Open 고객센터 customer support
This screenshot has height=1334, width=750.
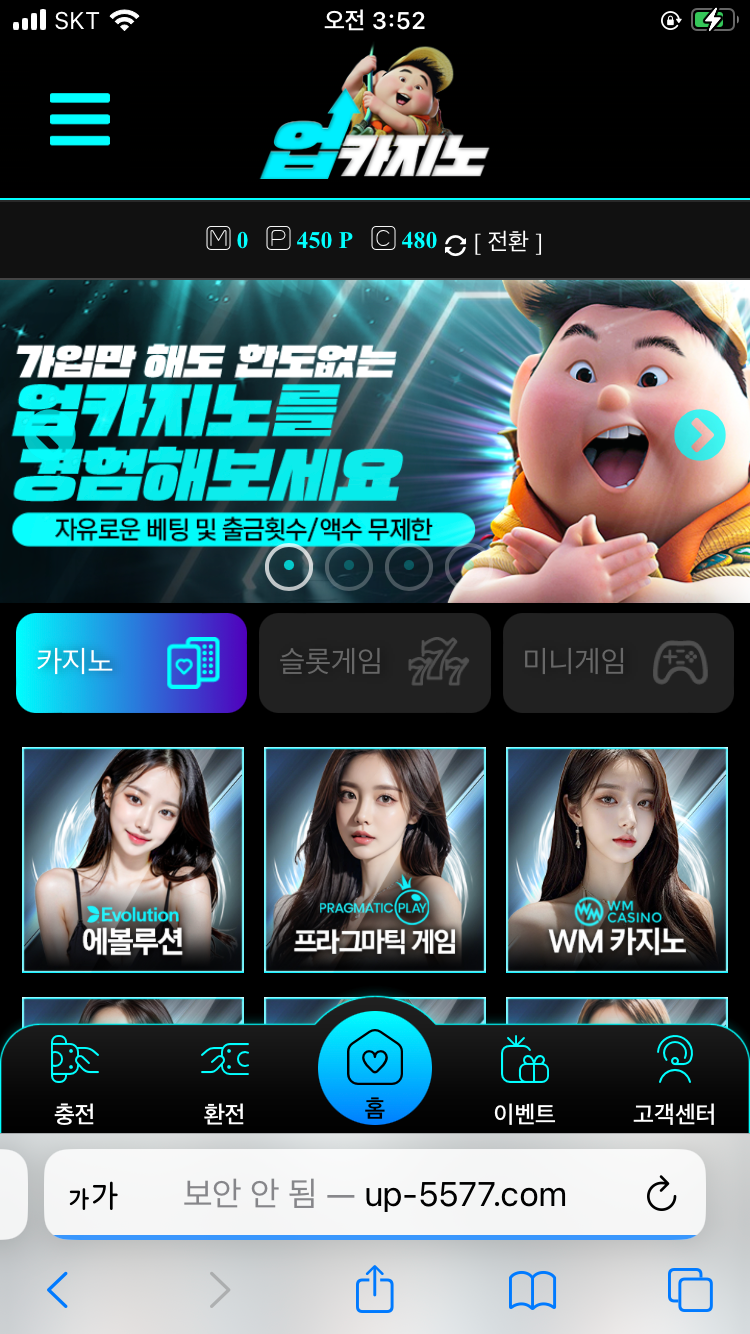click(x=674, y=1082)
